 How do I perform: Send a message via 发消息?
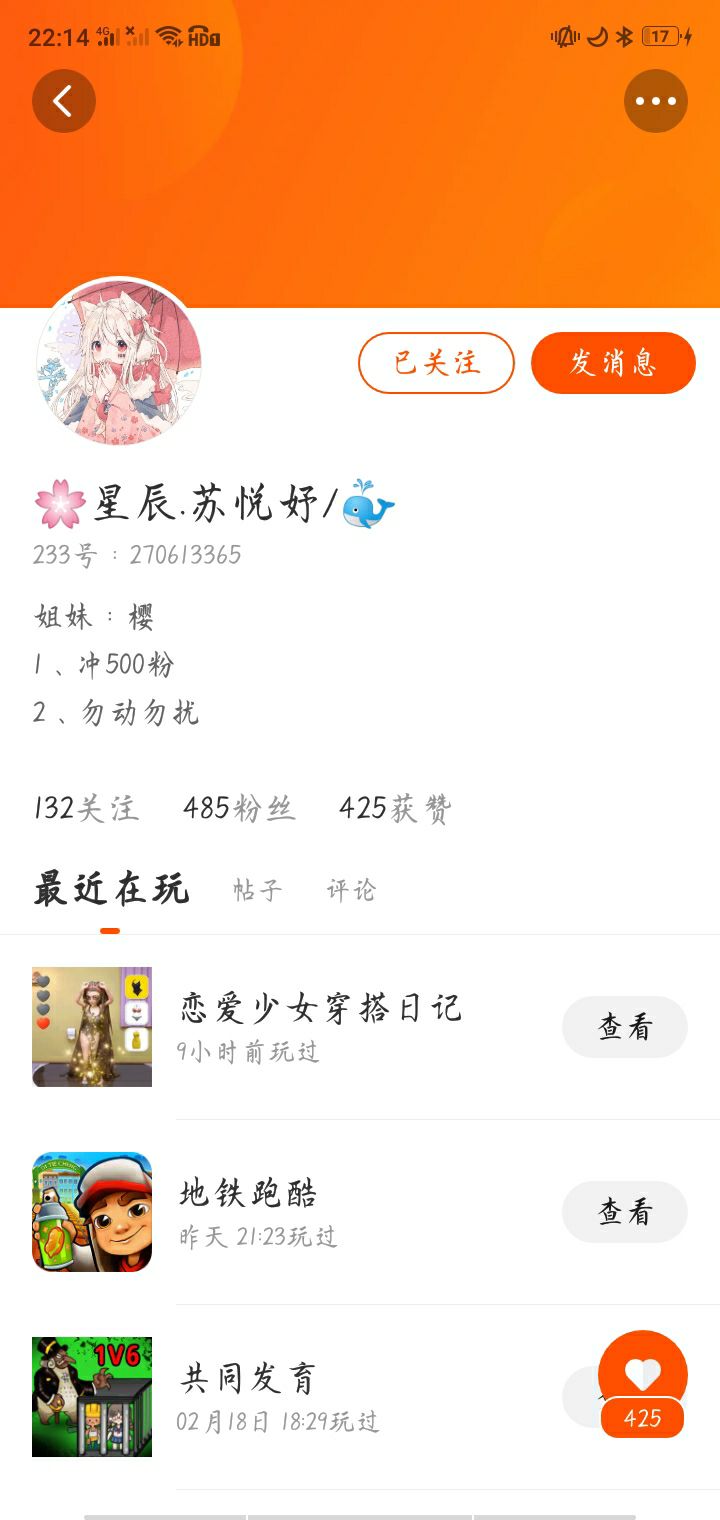coord(613,363)
